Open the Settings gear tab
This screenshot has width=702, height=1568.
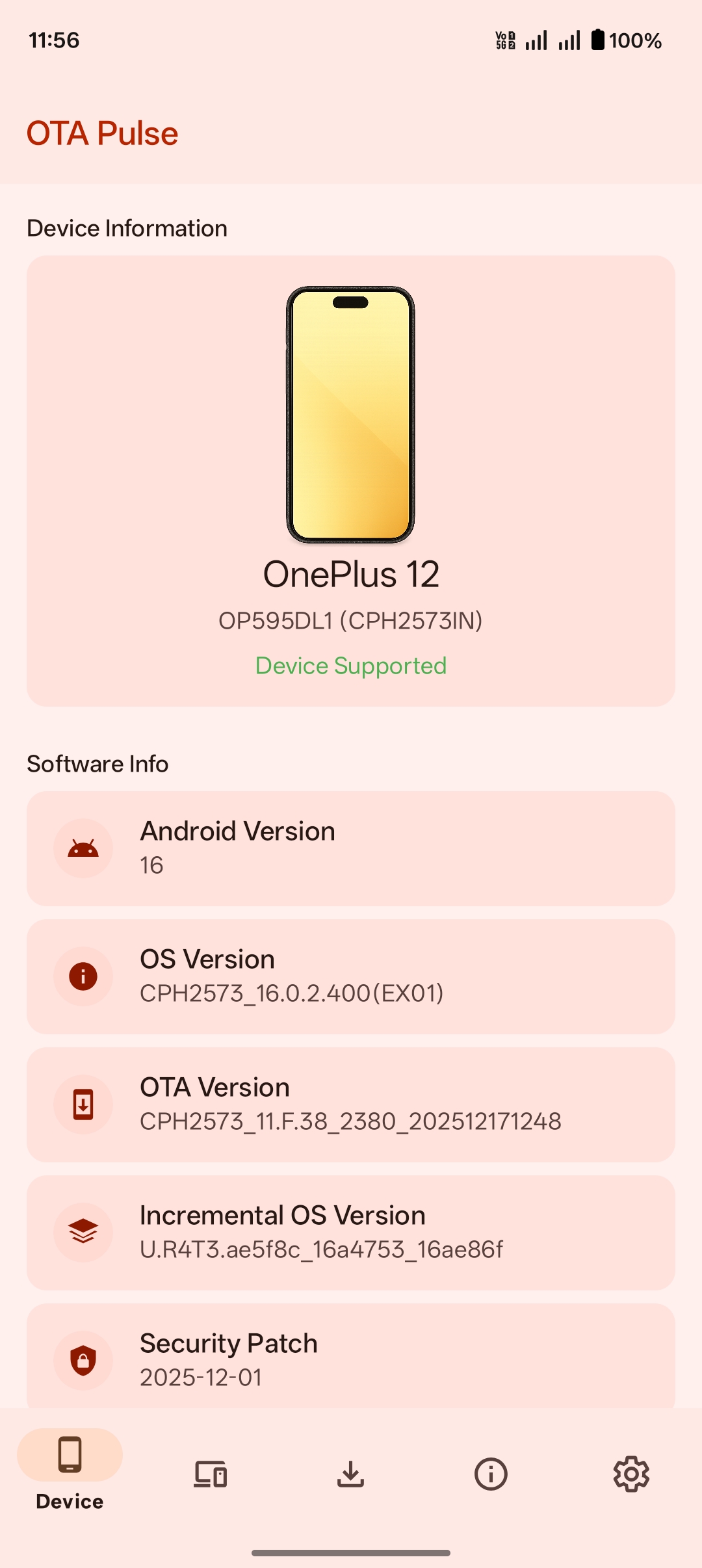click(x=631, y=1474)
